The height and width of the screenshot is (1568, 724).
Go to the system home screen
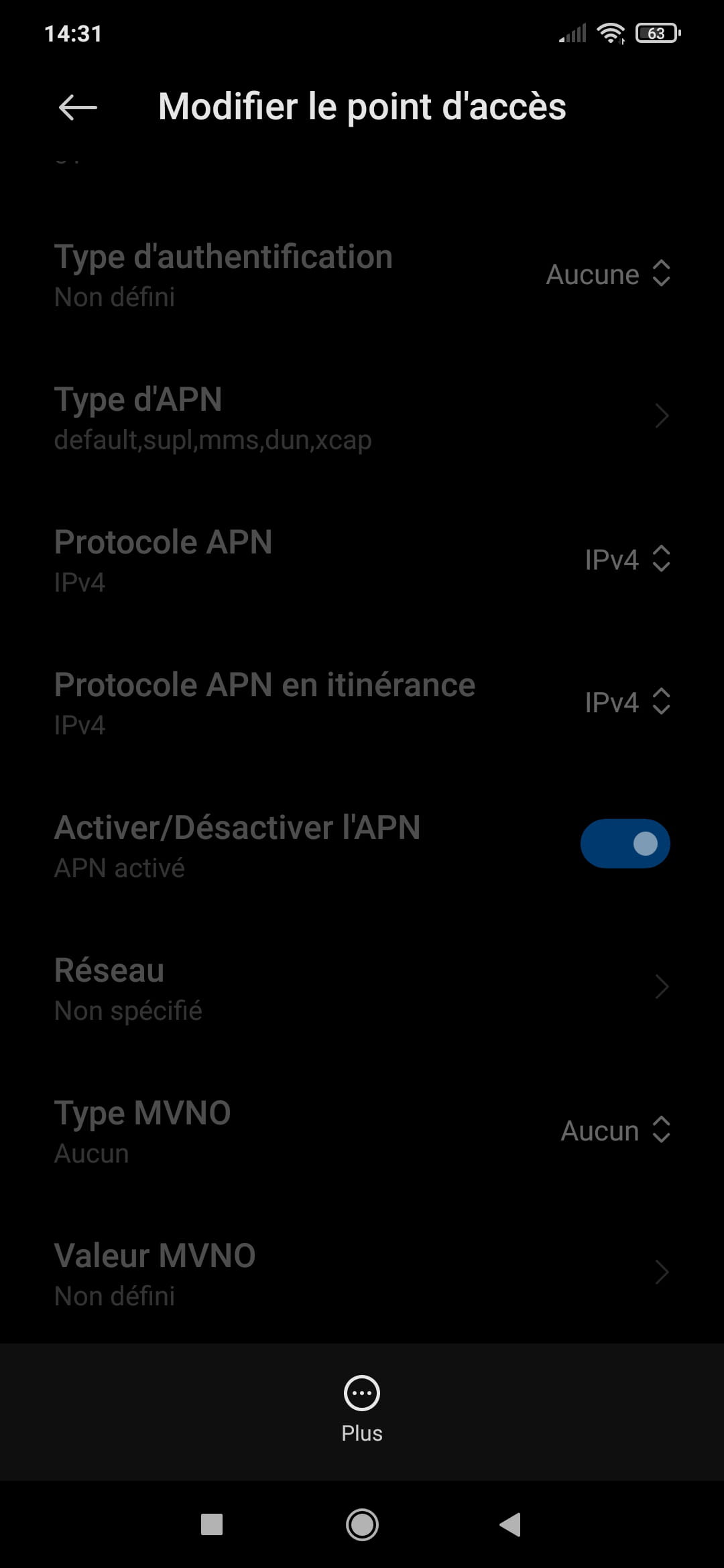pos(362,1525)
